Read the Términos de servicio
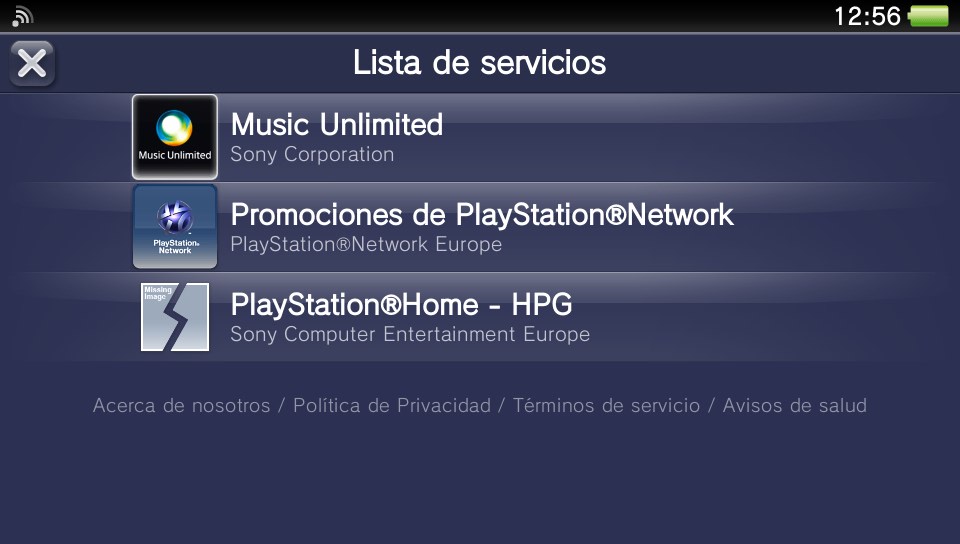960x544 pixels. [606, 406]
